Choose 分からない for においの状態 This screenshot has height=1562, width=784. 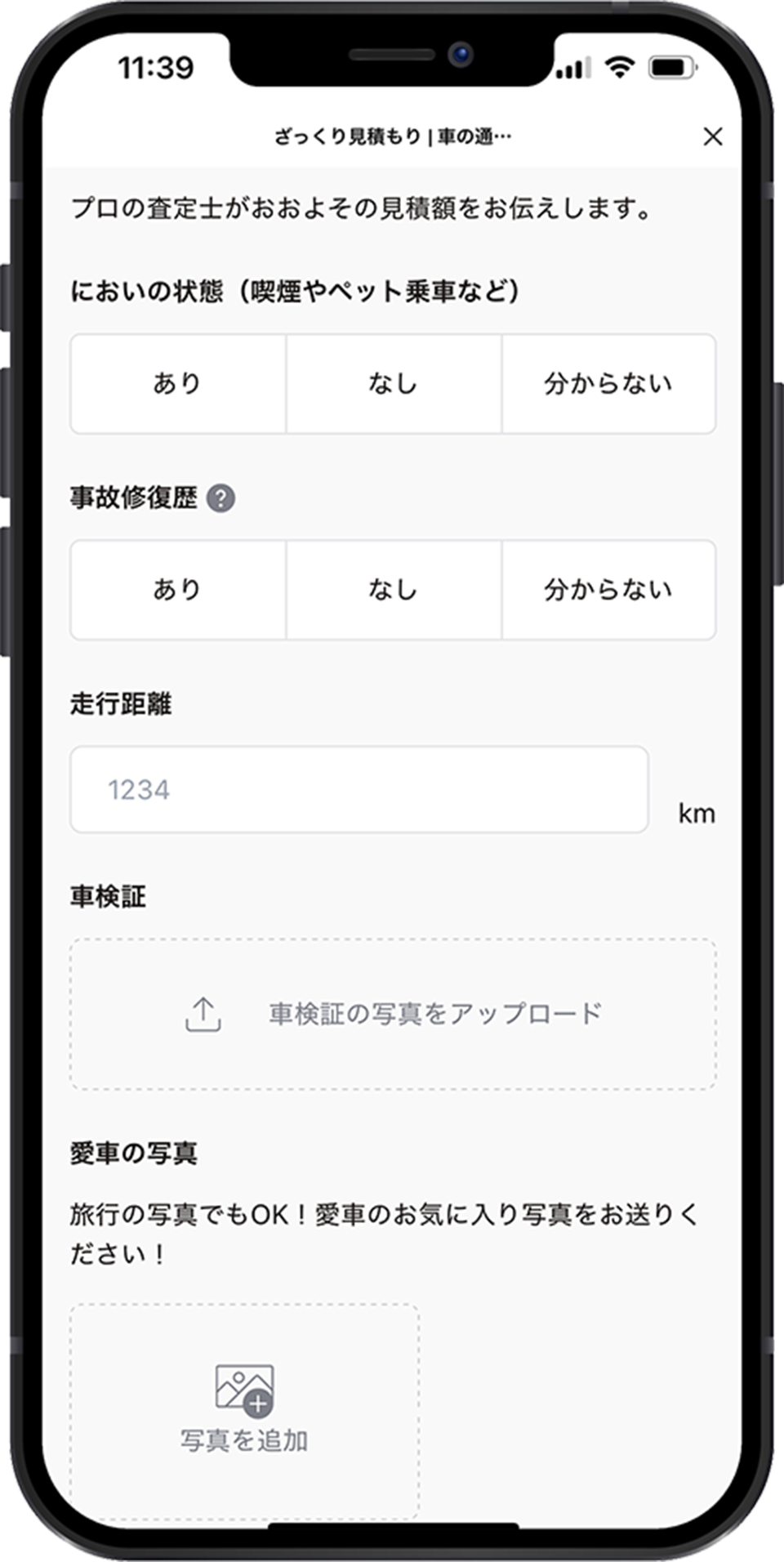click(x=609, y=383)
